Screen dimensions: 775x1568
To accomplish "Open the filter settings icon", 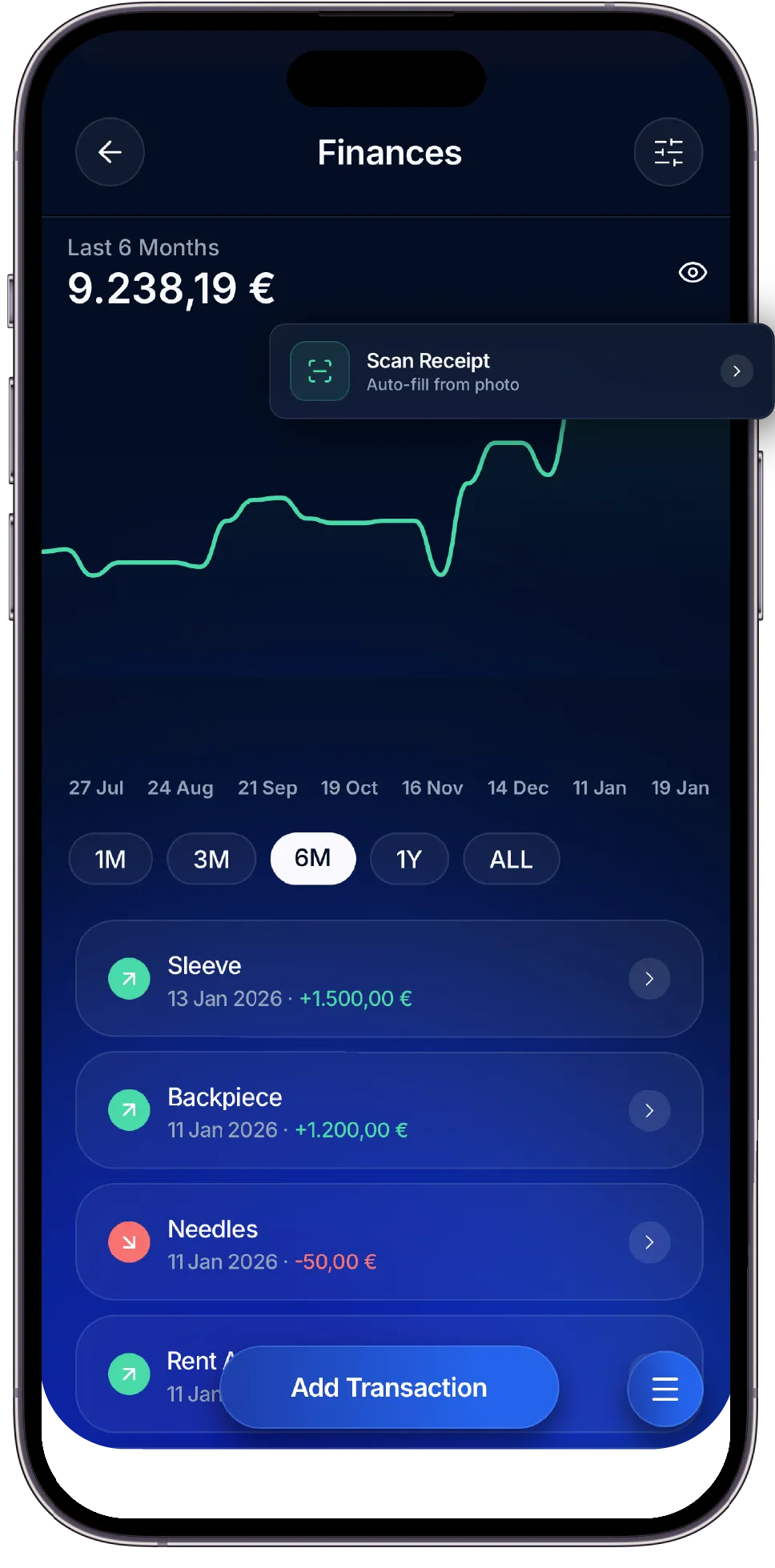I will [668, 152].
